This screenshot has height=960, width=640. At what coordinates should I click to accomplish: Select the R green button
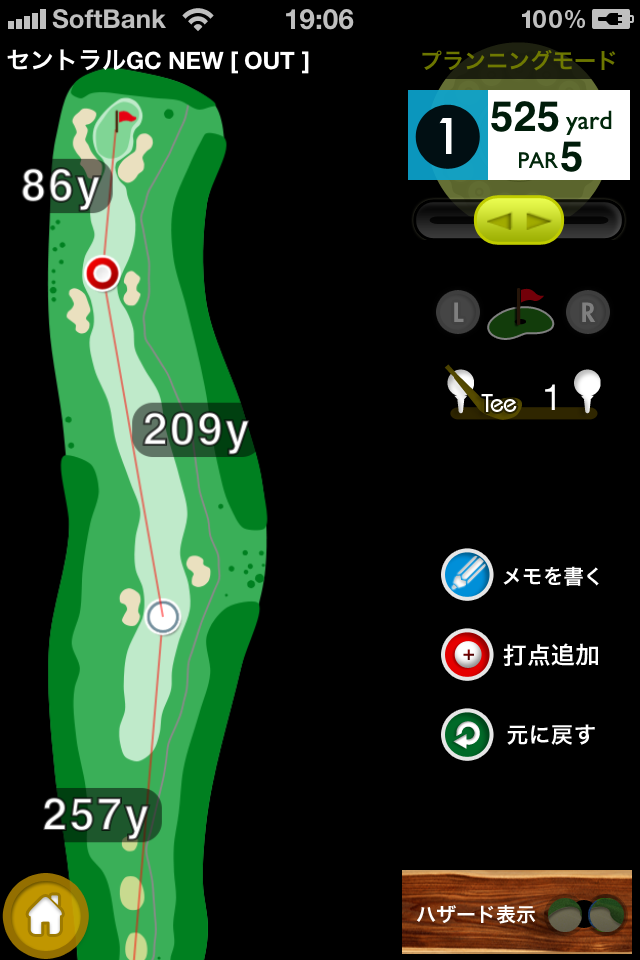pos(587,313)
